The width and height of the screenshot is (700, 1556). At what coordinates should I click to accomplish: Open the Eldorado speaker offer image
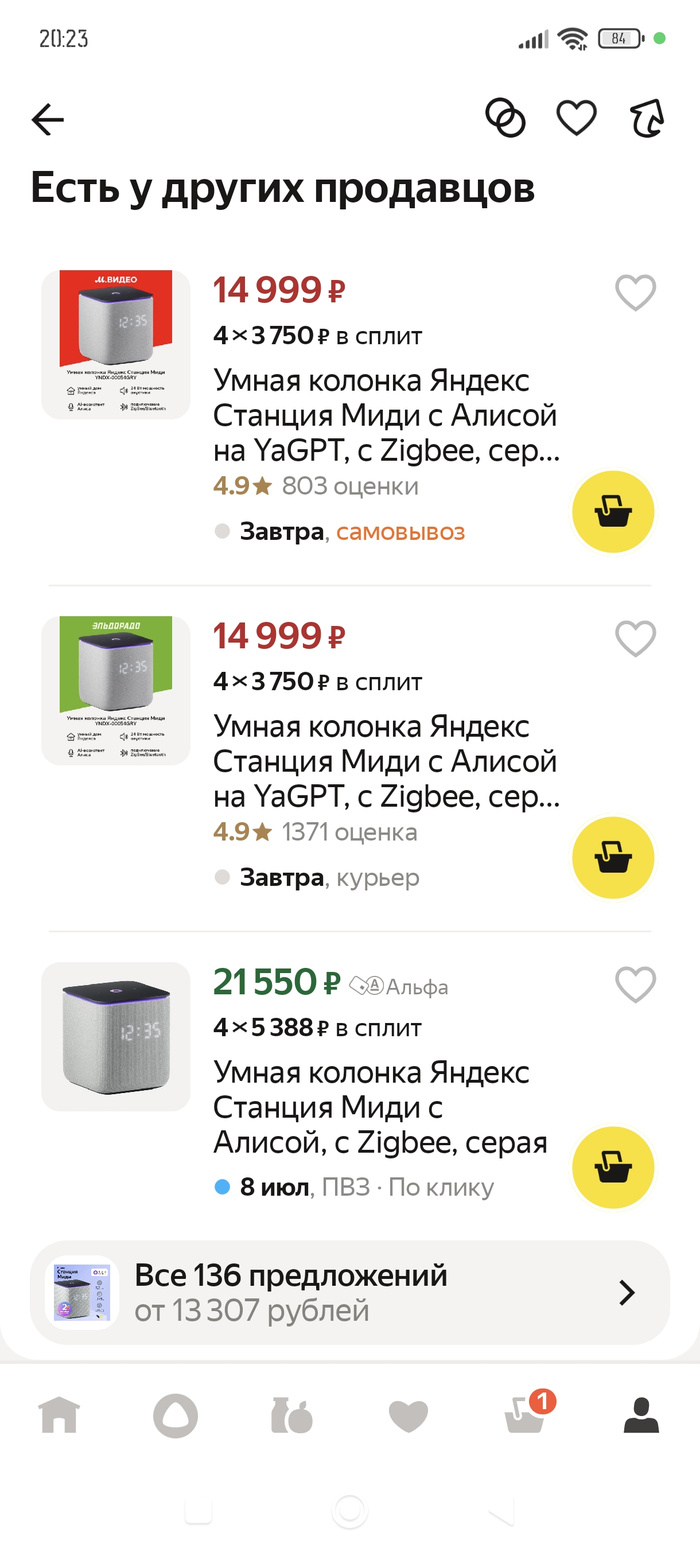[116, 690]
